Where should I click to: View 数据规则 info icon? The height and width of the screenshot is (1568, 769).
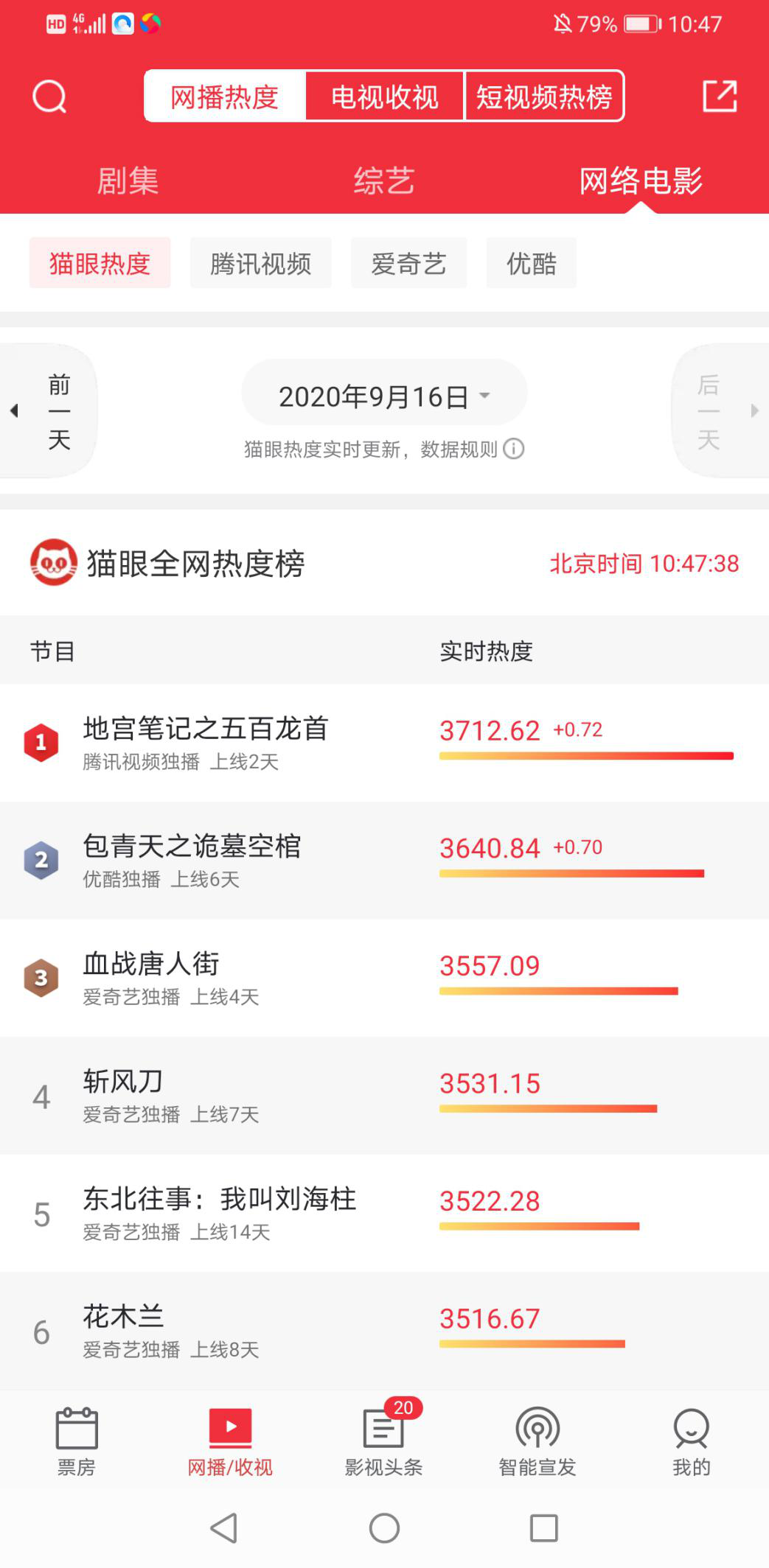pyautogui.click(x=514, y=449)
